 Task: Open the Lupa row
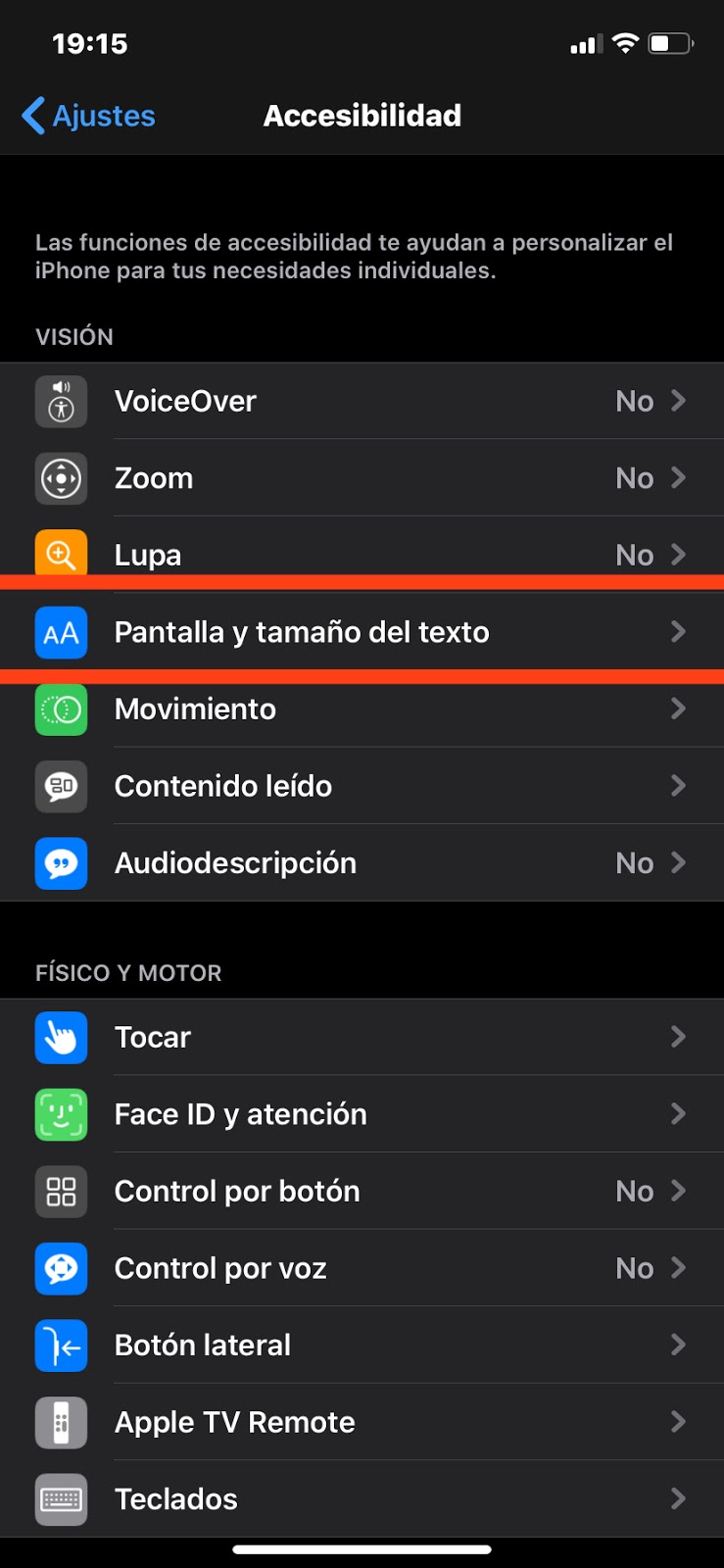(362, 551)
